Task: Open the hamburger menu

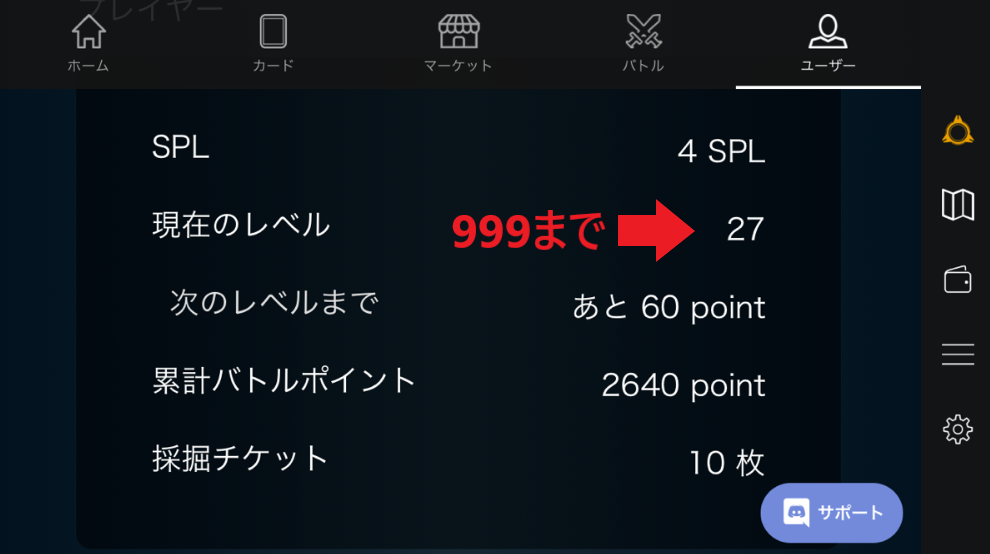Action: click(958, 354)
